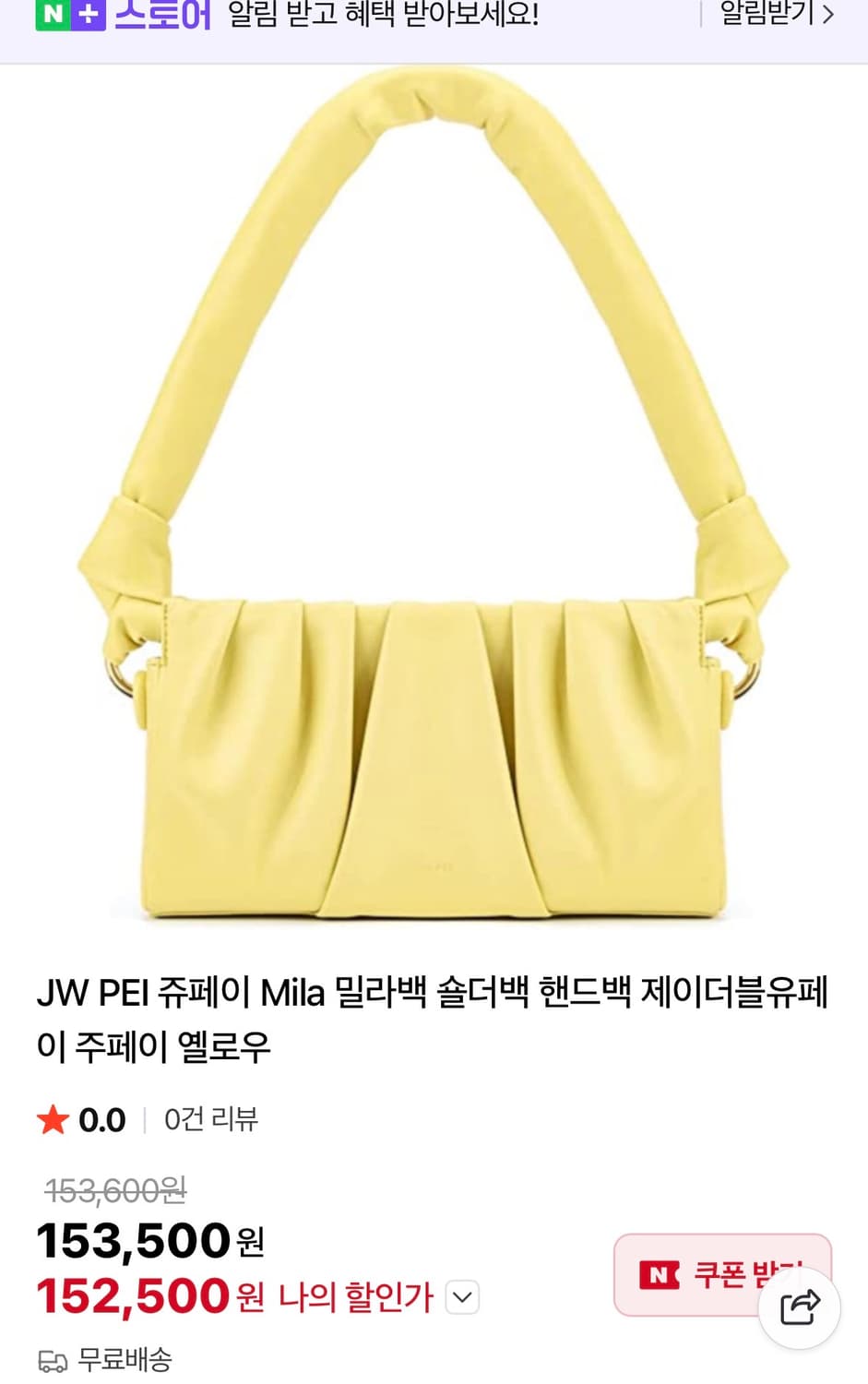Click the purple plus icon in the top banner
This screenshot has height=1384, width=868.
[88, 14]
